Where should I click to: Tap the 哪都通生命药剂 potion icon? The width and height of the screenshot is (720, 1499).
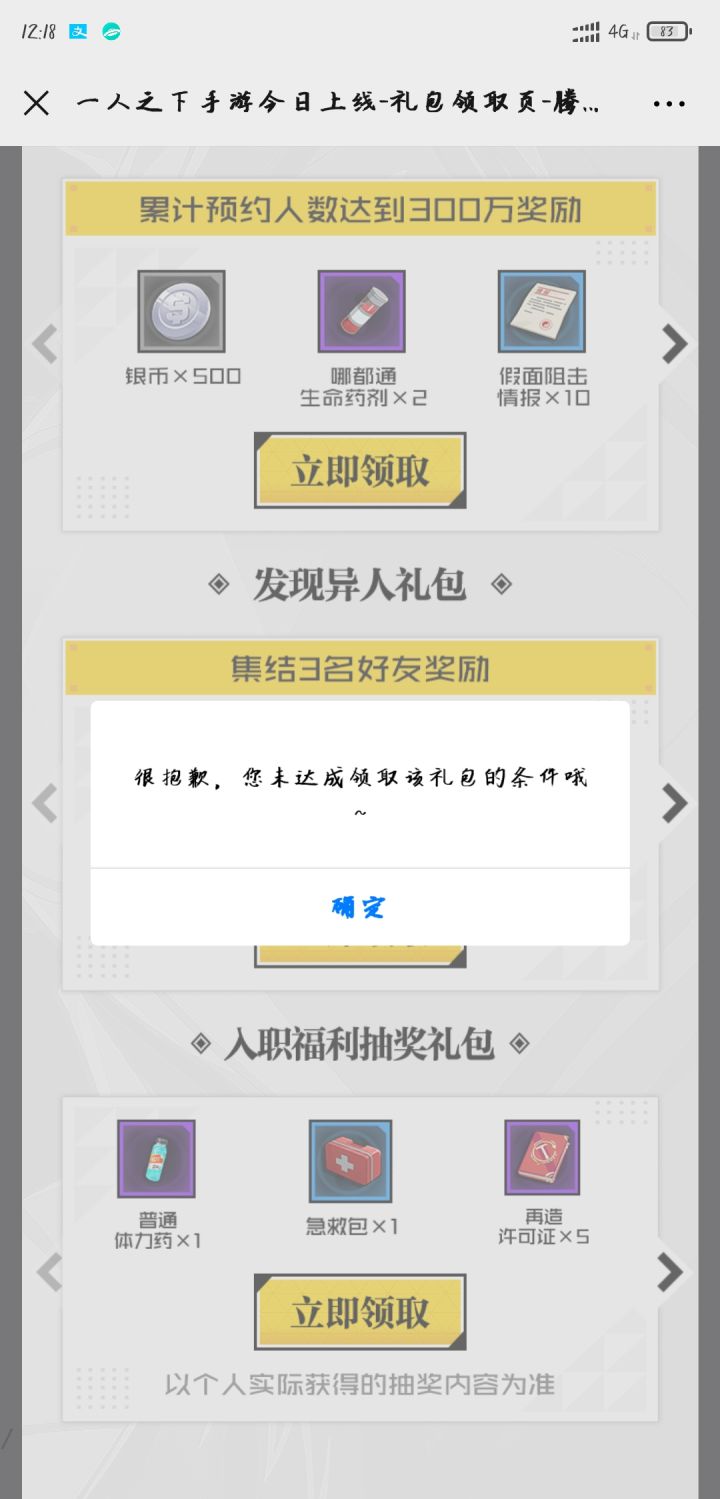tap(360, 310)
